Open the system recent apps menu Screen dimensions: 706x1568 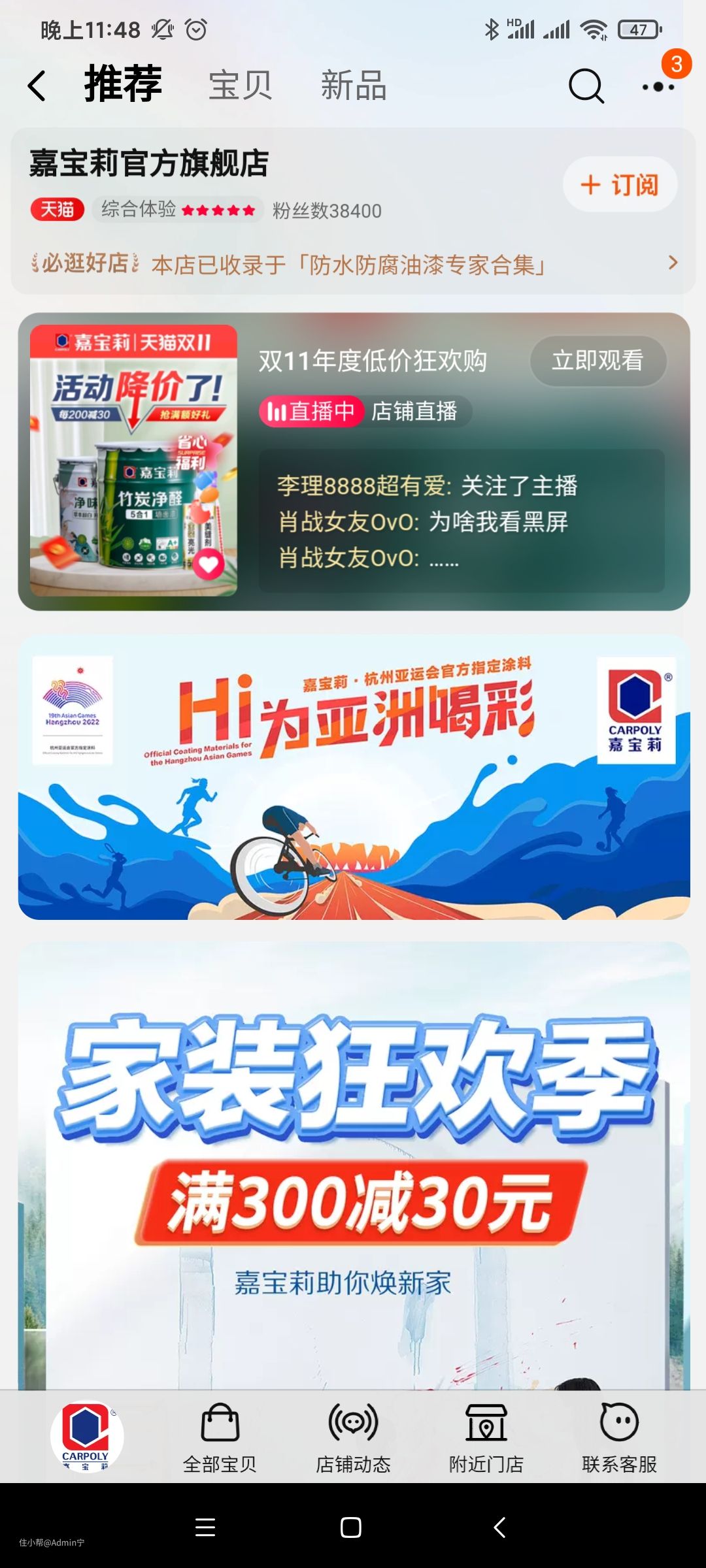(205, 1527)
